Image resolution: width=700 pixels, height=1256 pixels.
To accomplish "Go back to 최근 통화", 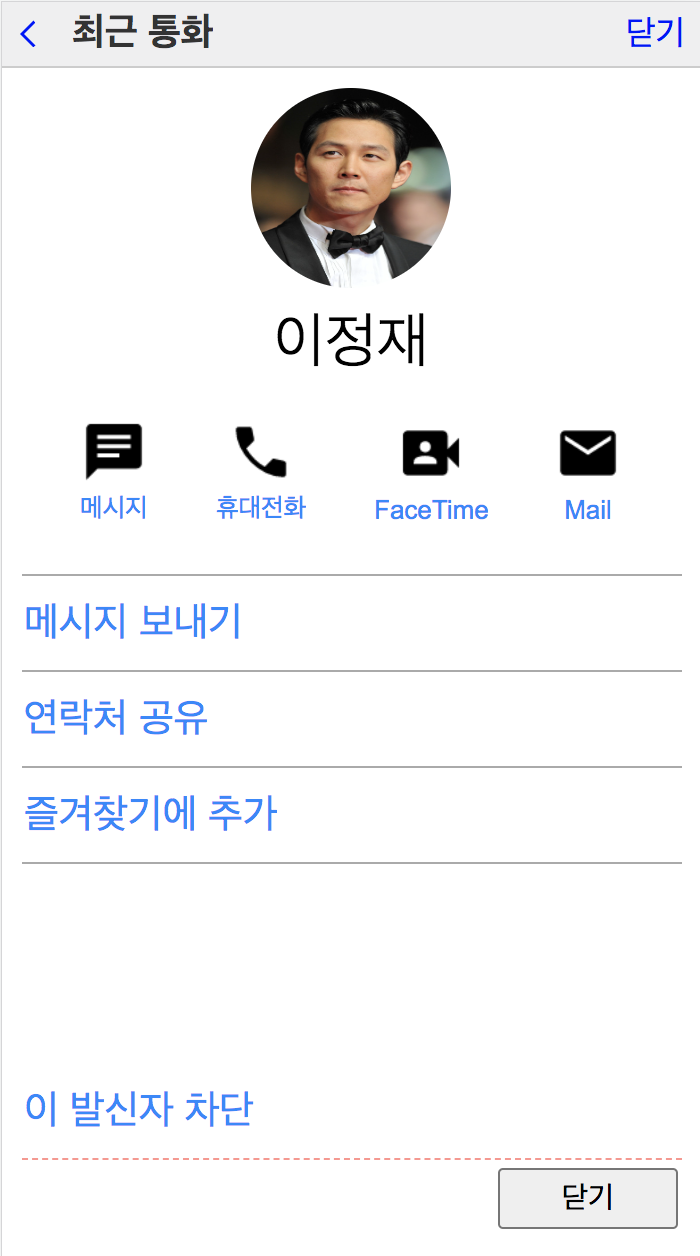I will point(28,34).
